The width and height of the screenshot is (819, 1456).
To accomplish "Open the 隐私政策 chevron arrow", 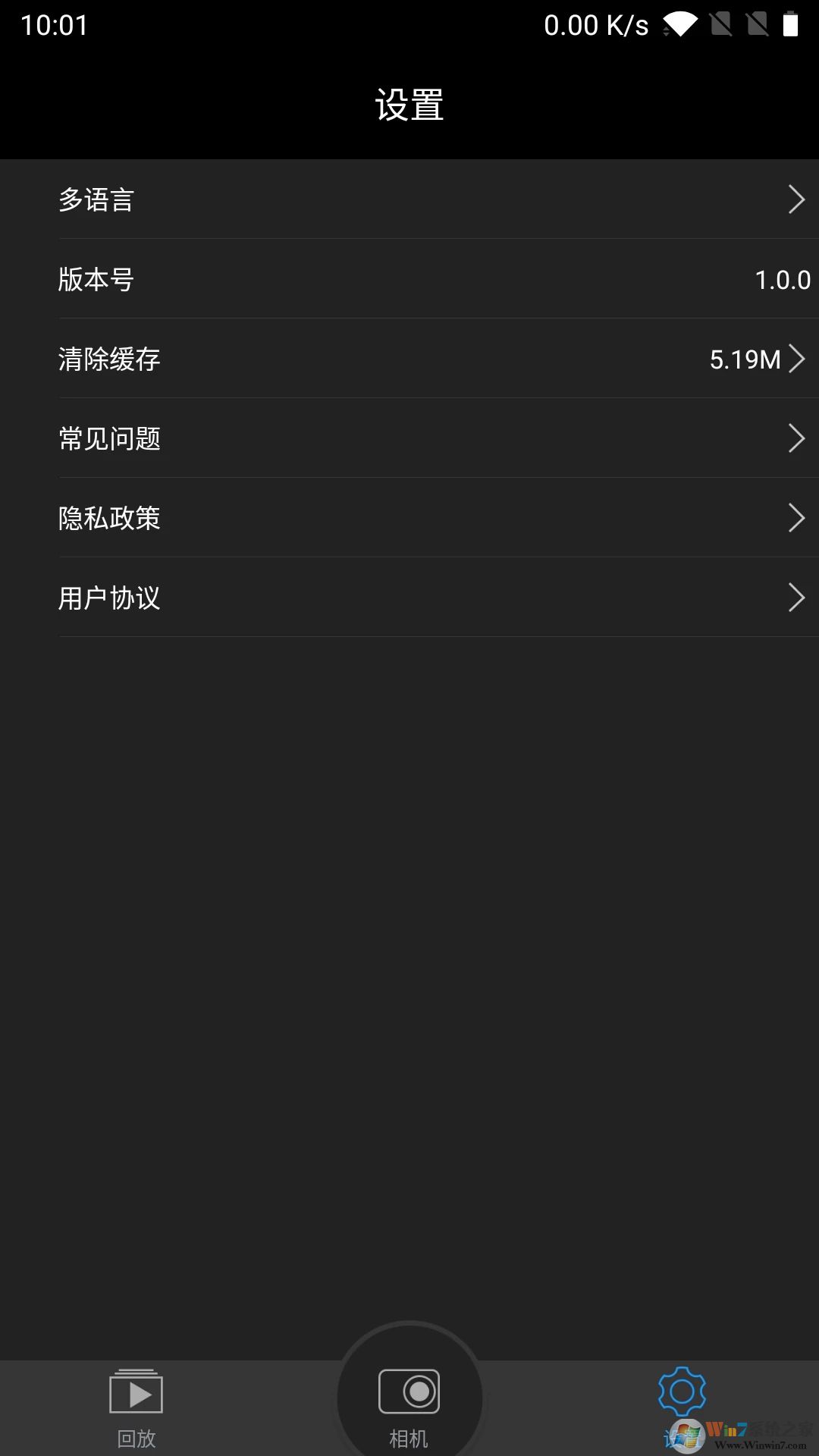I will point(796,518).
